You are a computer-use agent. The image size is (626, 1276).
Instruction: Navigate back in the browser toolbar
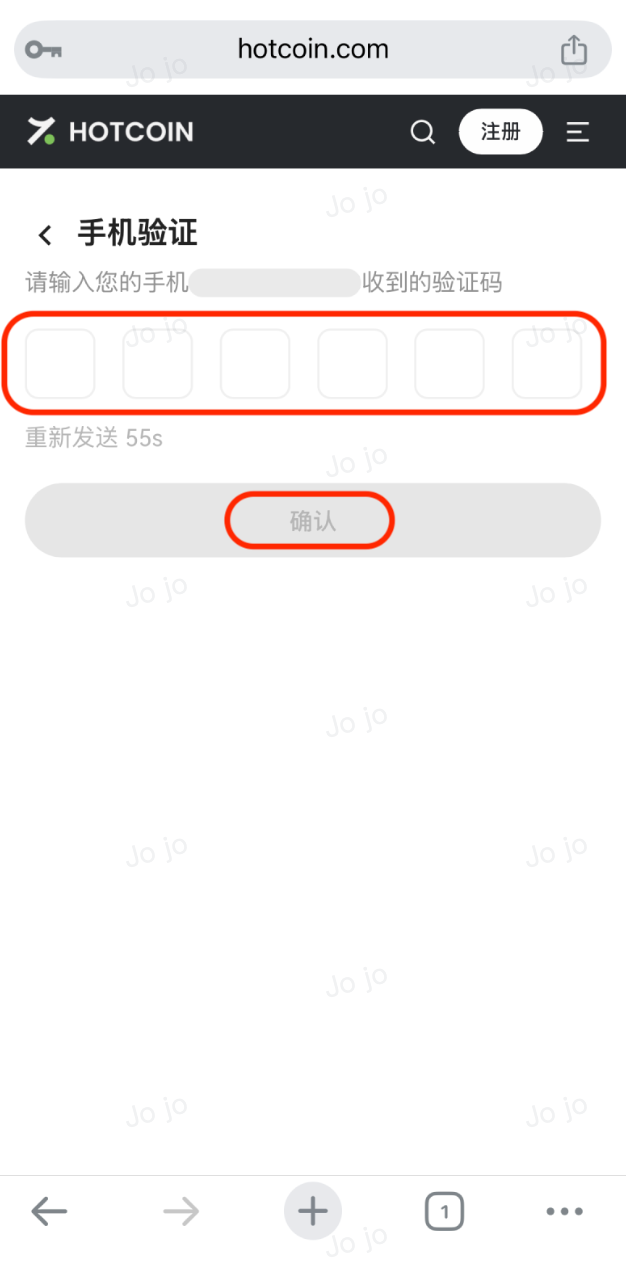tap(48, 1212)
